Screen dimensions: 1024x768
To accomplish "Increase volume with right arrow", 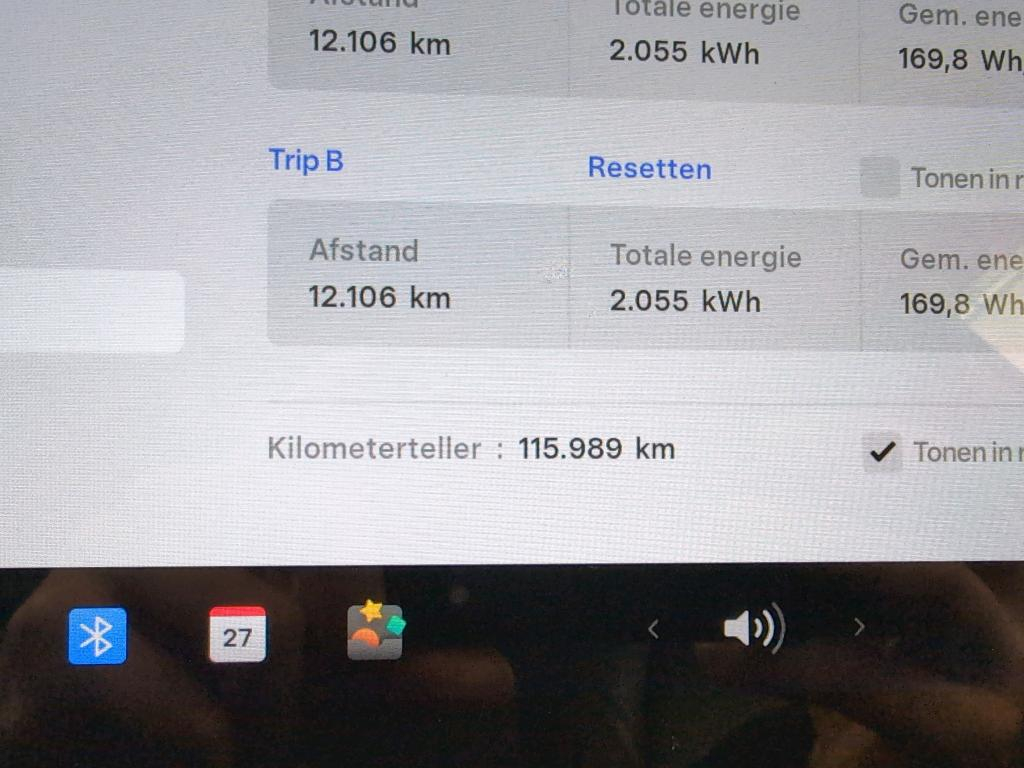I will point(859,627).
